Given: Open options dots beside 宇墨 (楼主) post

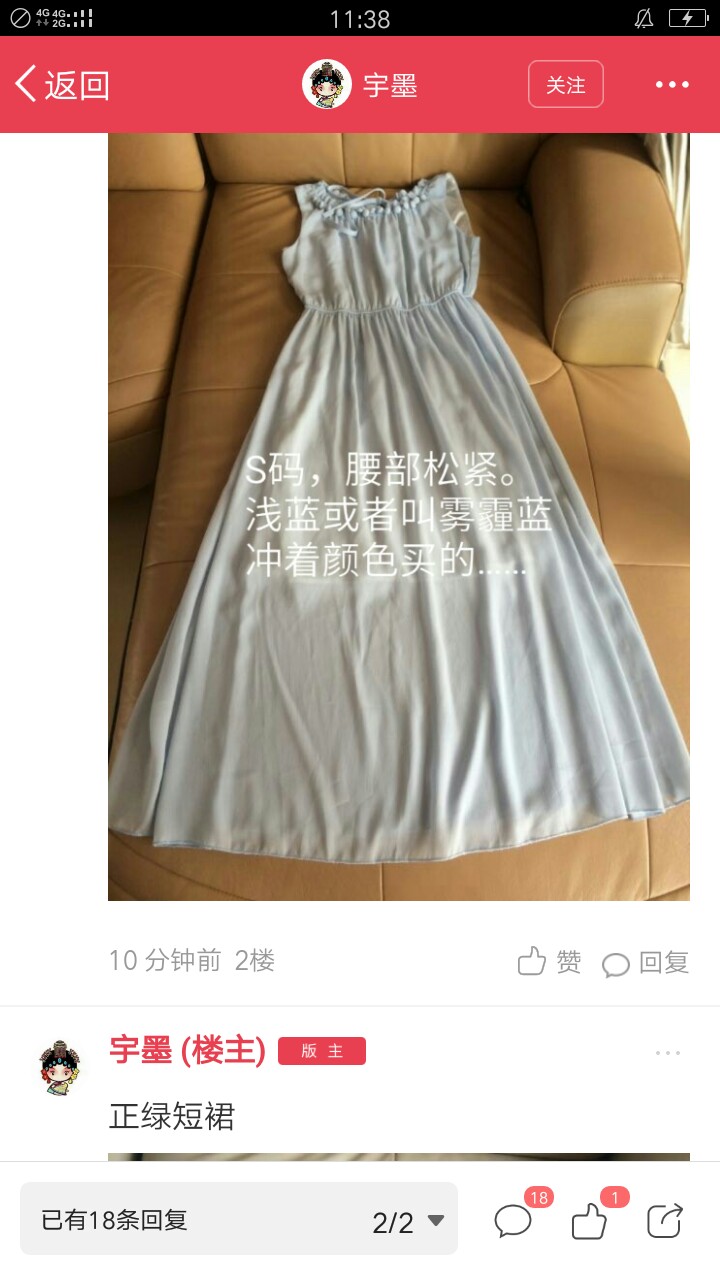Looking at the screenshot, I should [x=668, y=1052].
